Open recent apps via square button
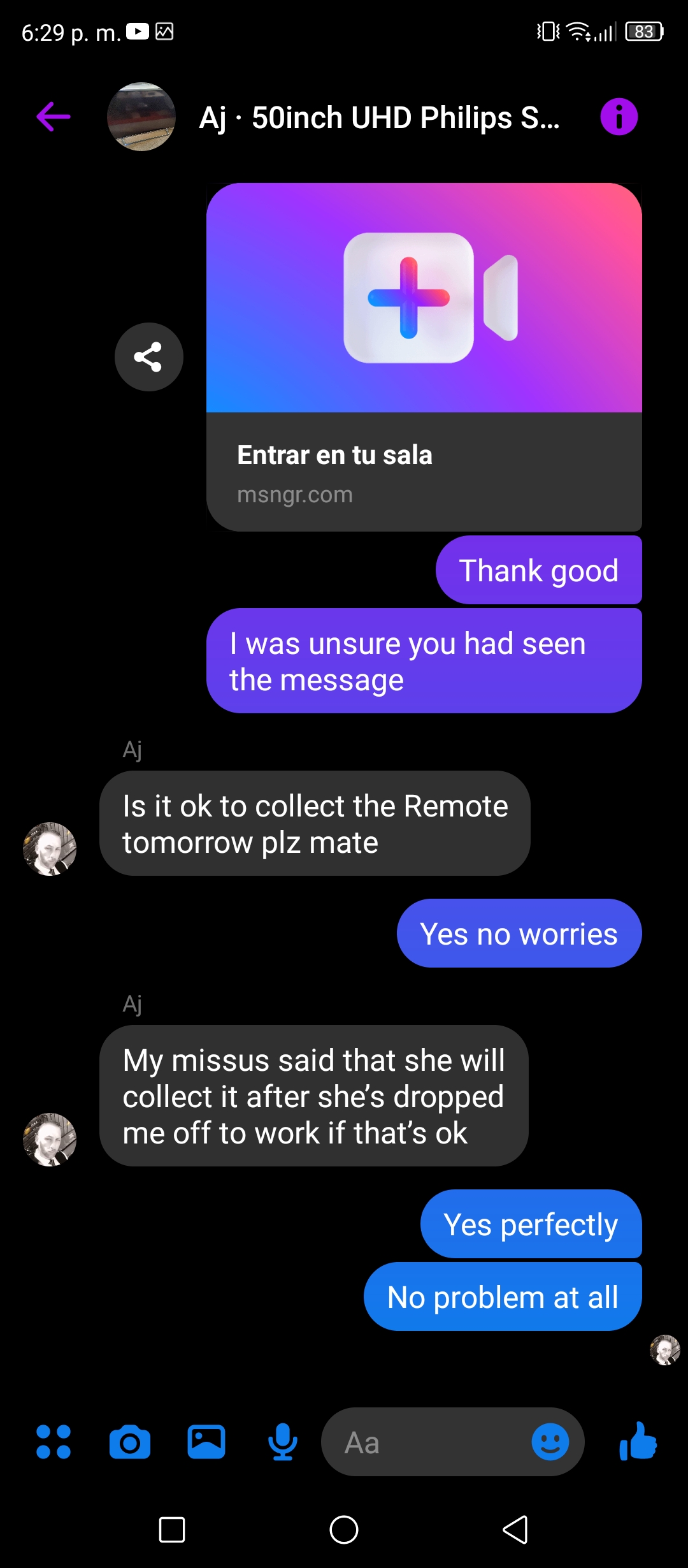 (172, 1530)
